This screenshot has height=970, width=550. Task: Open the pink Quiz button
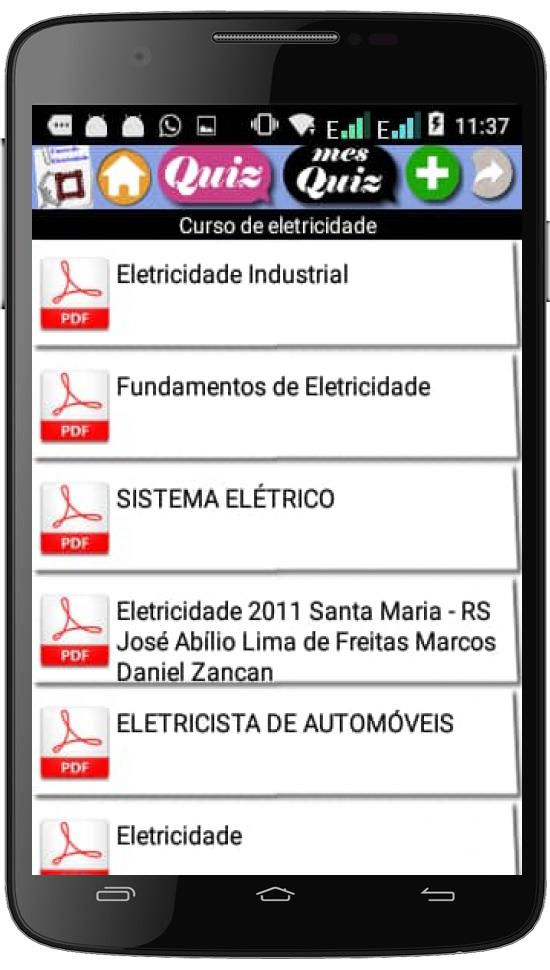pos(215,176)
